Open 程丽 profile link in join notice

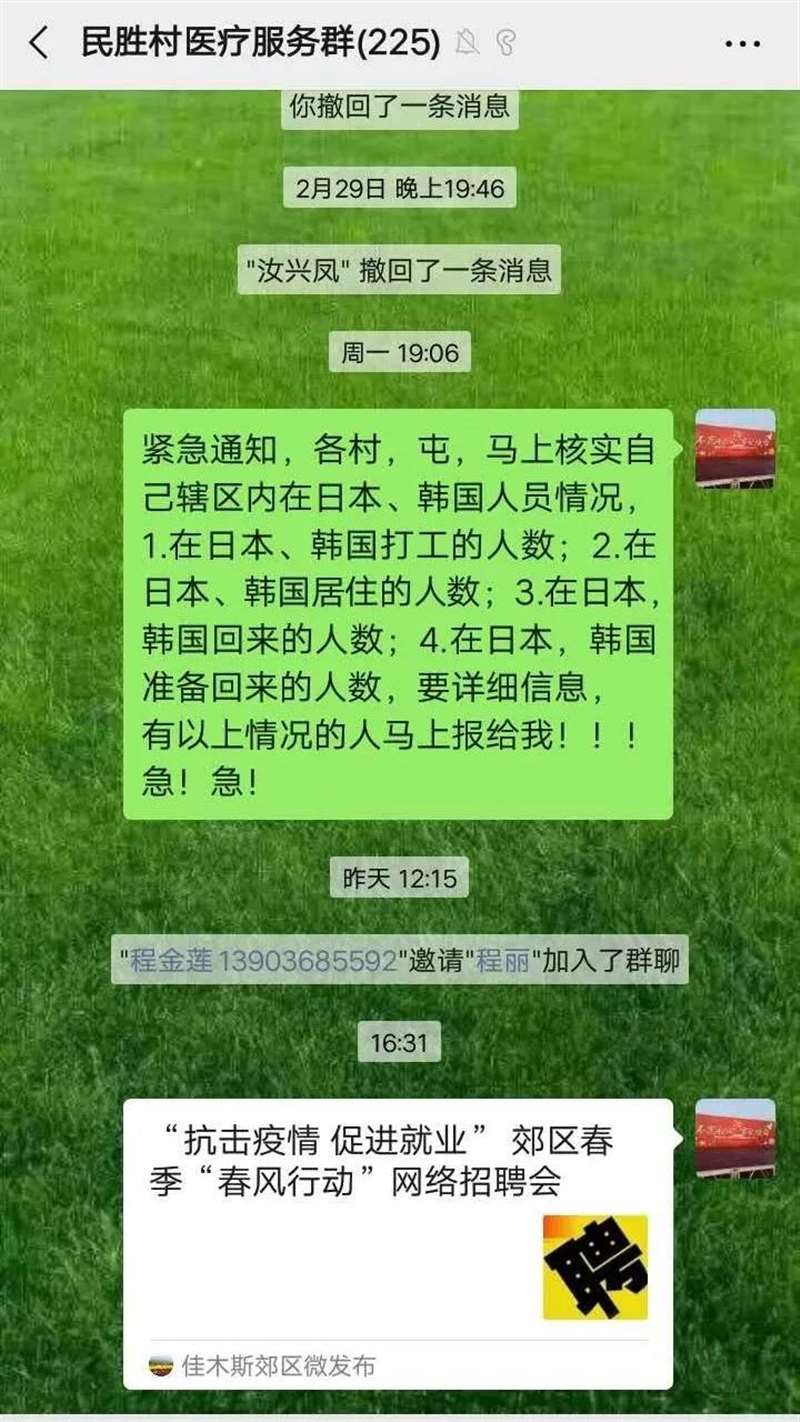(503, 961)
